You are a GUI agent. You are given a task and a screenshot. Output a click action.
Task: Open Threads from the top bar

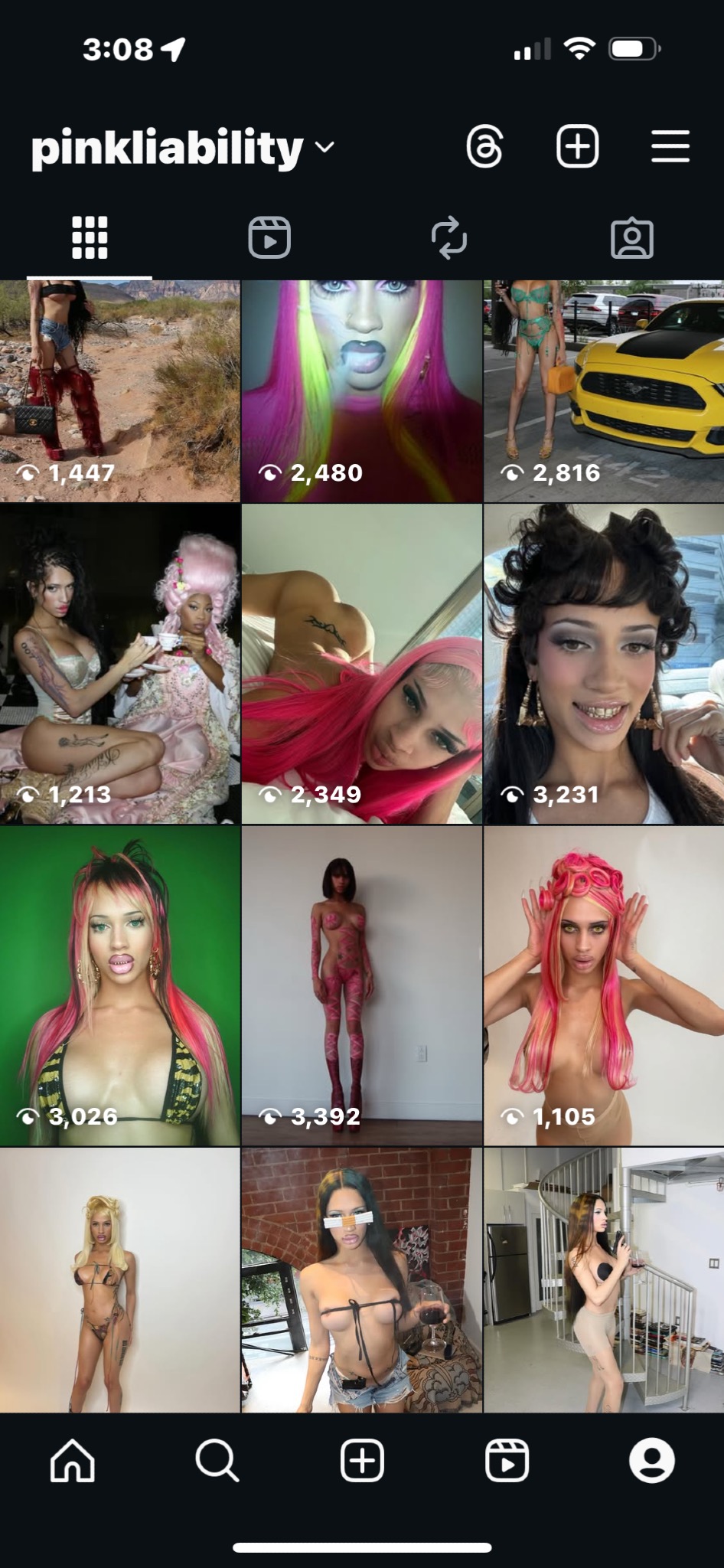(485, 146)
